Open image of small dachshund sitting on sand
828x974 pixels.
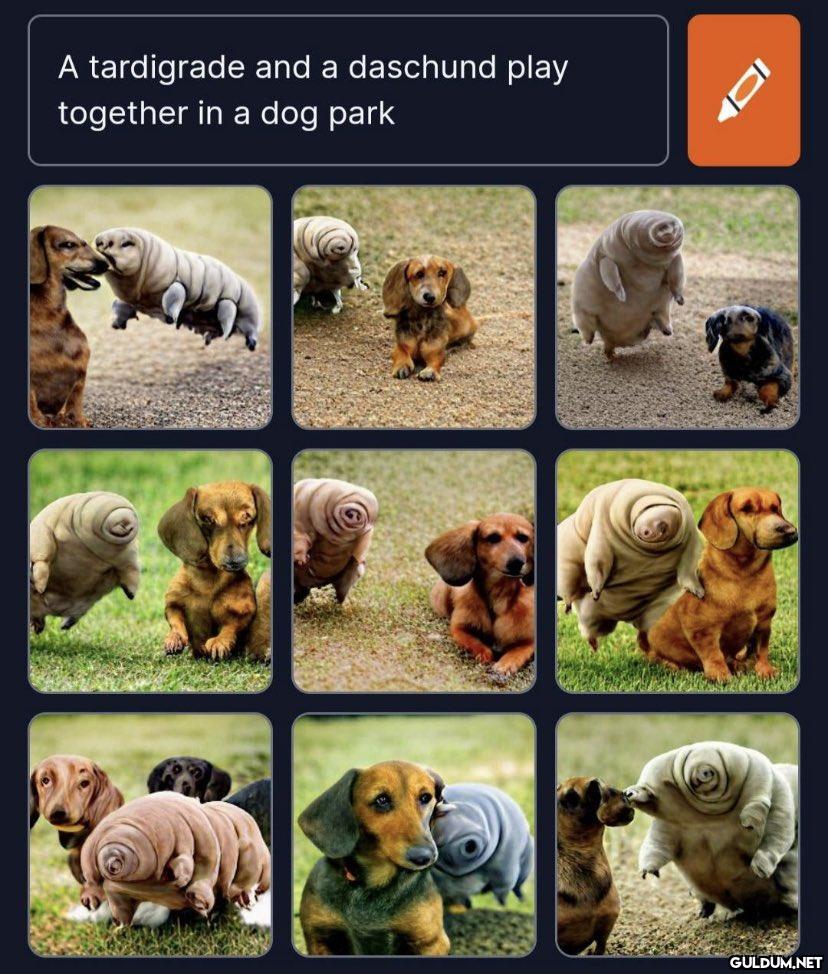[413, 307]
